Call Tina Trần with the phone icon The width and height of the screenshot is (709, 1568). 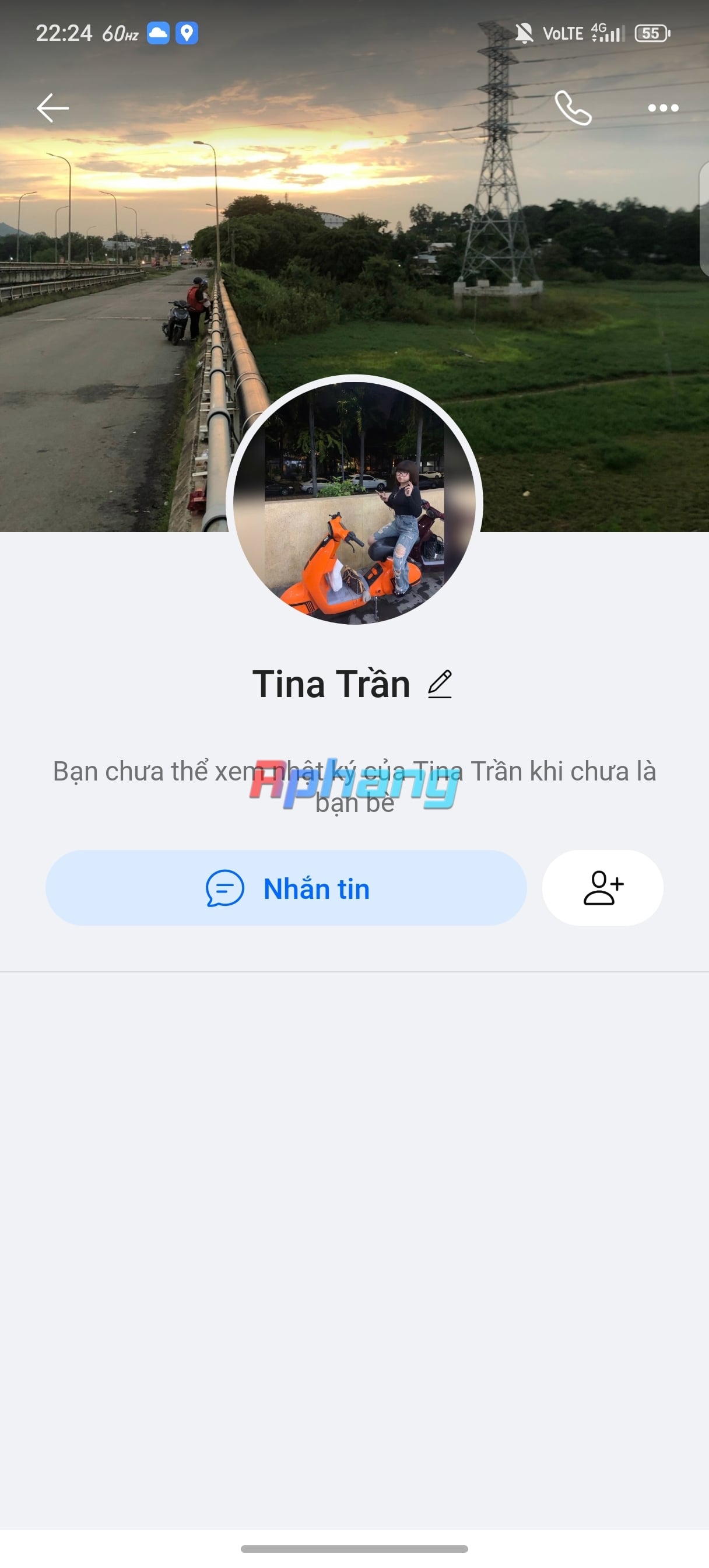[x=573, y=108]
